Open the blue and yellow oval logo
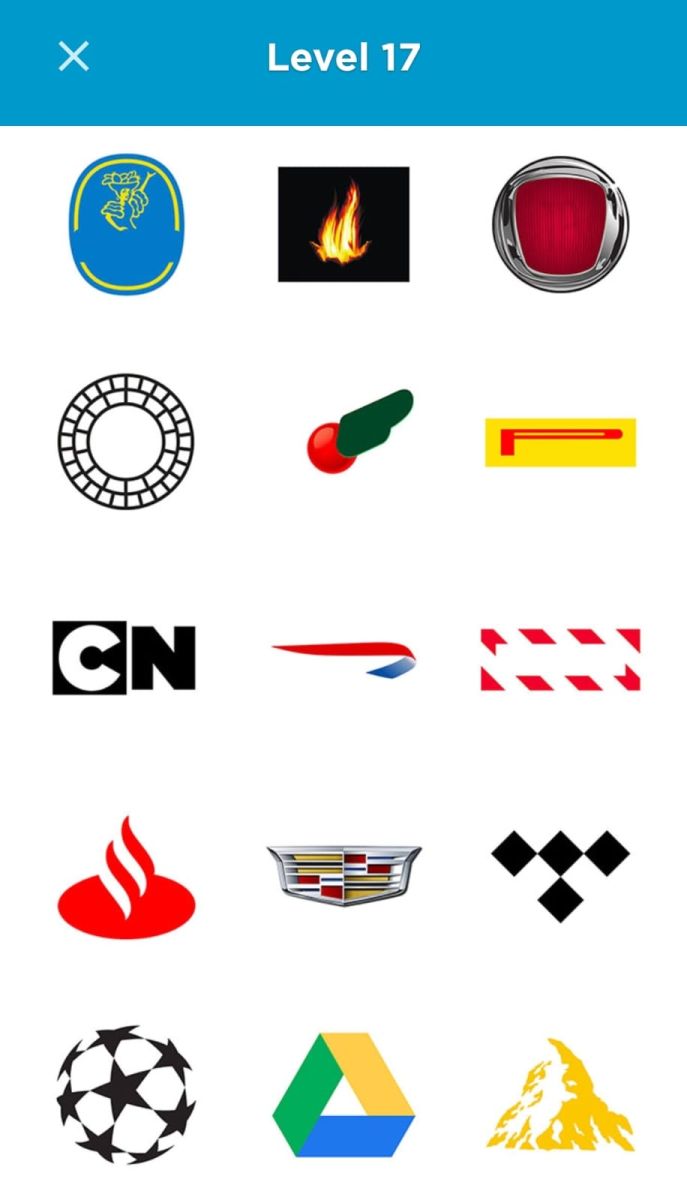This screenshot has width=687, height=1200. tap(126, 223)
